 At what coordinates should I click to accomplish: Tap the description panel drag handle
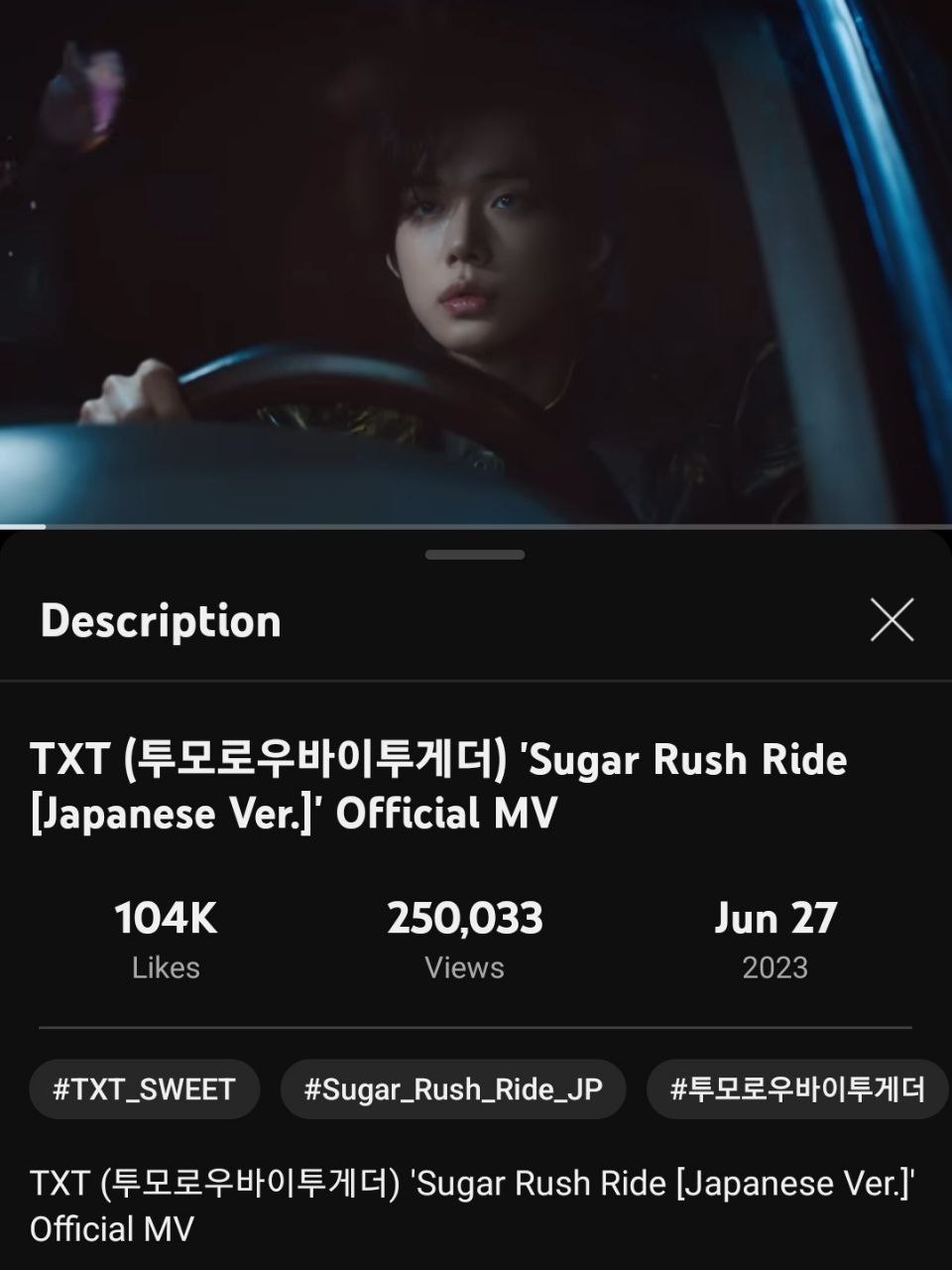pyautogui.click(x=475, y=555)
